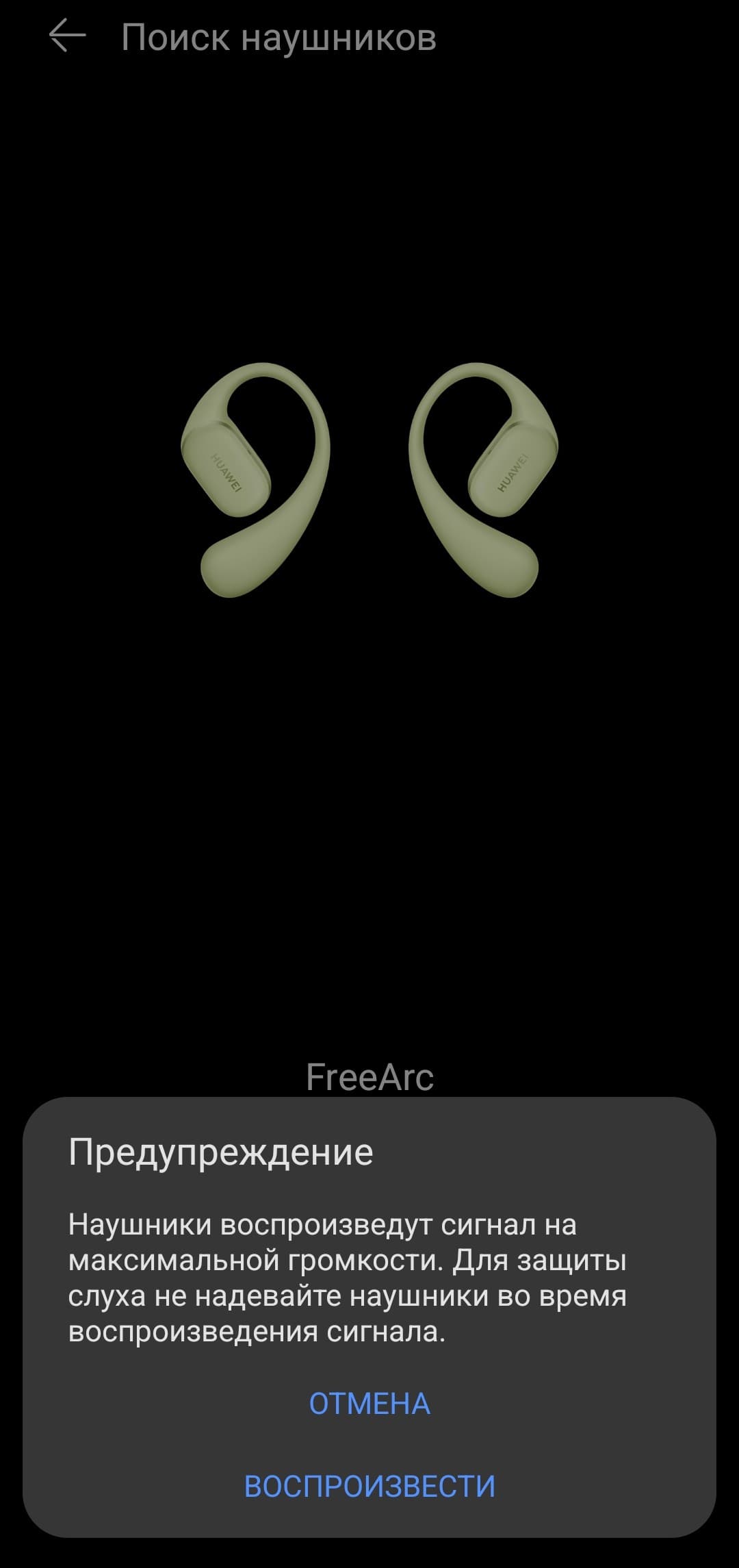Tap ОТМЕНА to cancel the warning
The width and height of the screenshot is (739, 1568).
point(369,1404)
